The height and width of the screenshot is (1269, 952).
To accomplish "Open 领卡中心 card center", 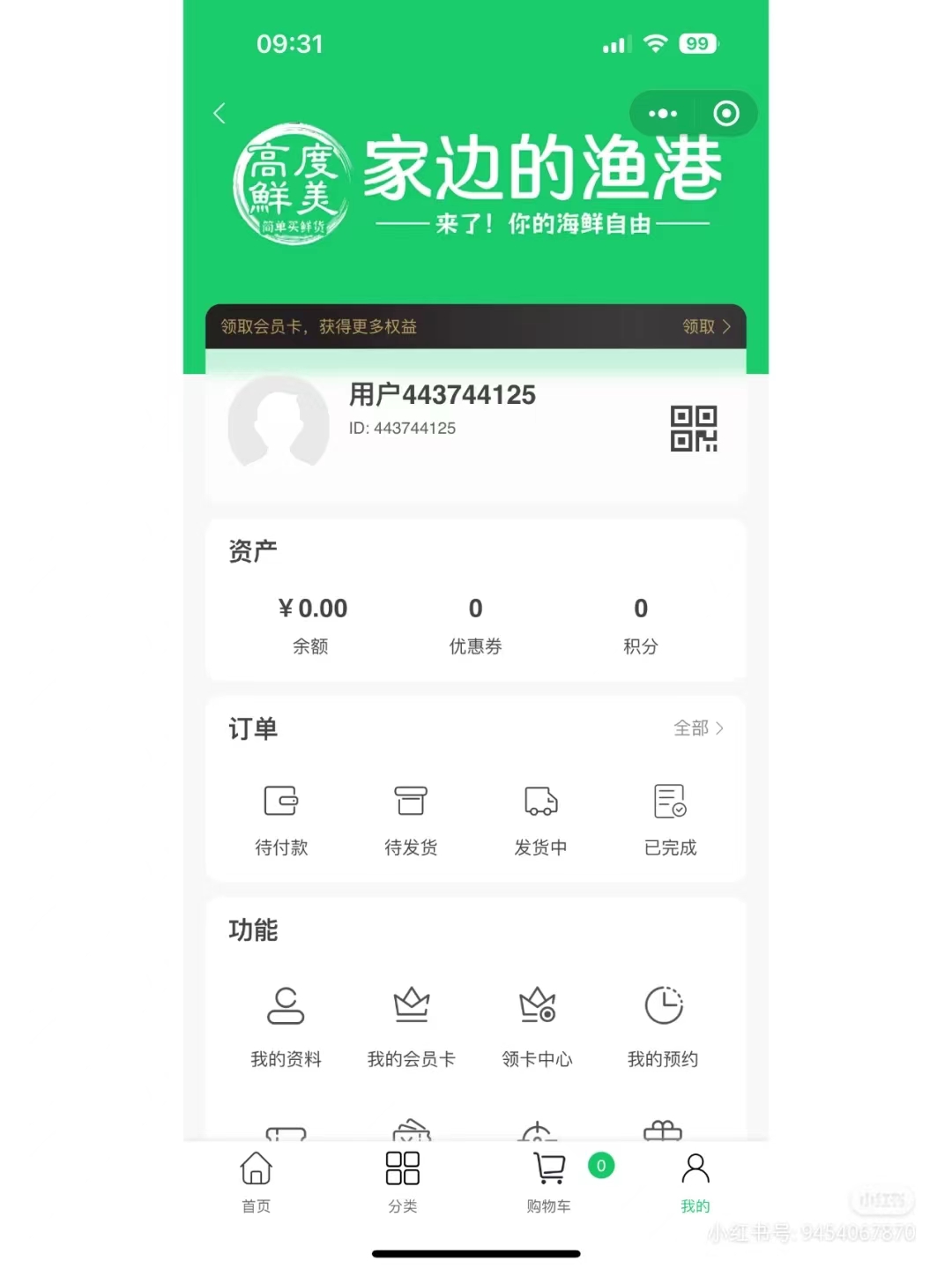I will 537,1026.
